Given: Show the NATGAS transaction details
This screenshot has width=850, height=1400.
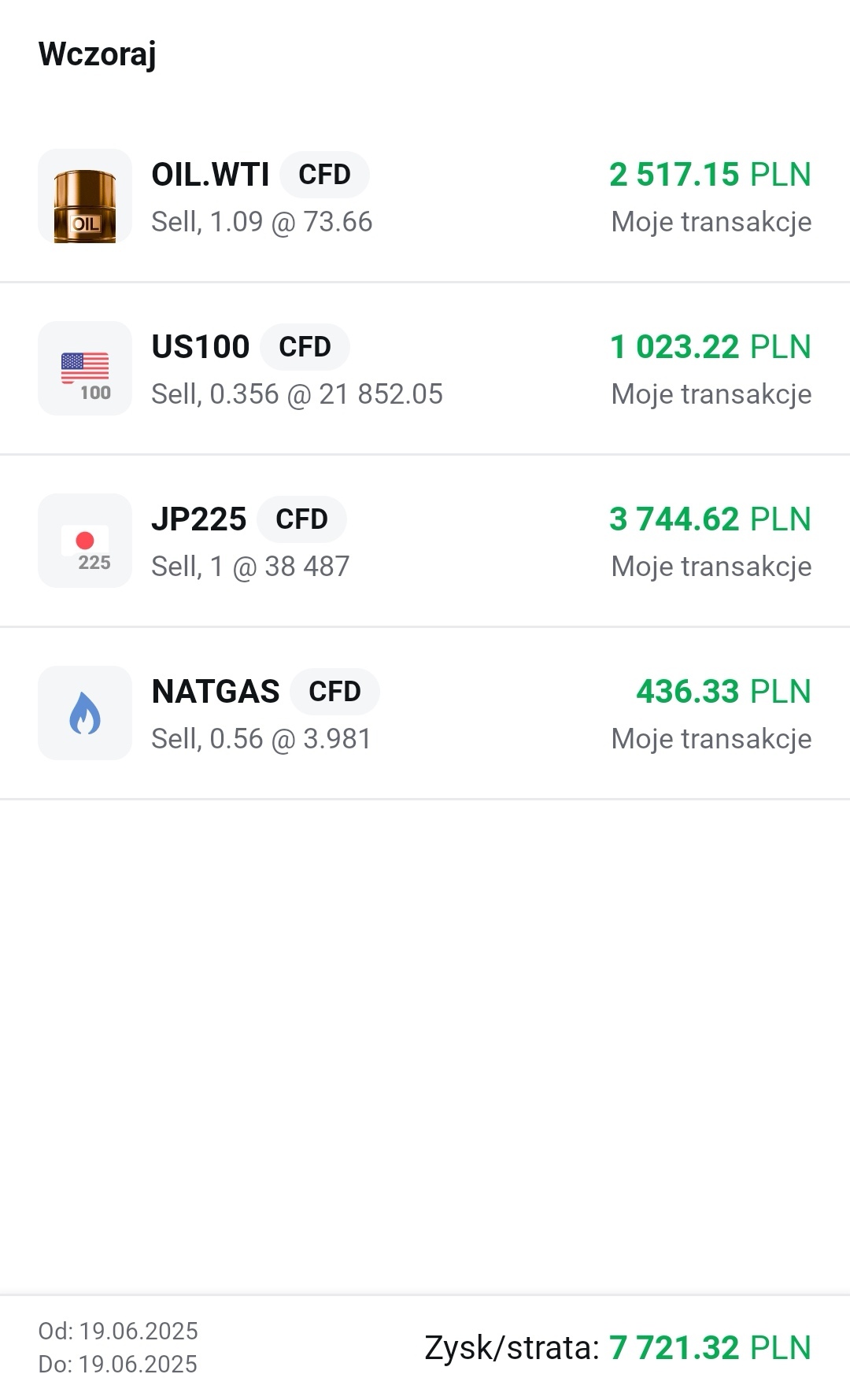Looking at the screenshot, I should pyautogui.click(x=425, y=714).
